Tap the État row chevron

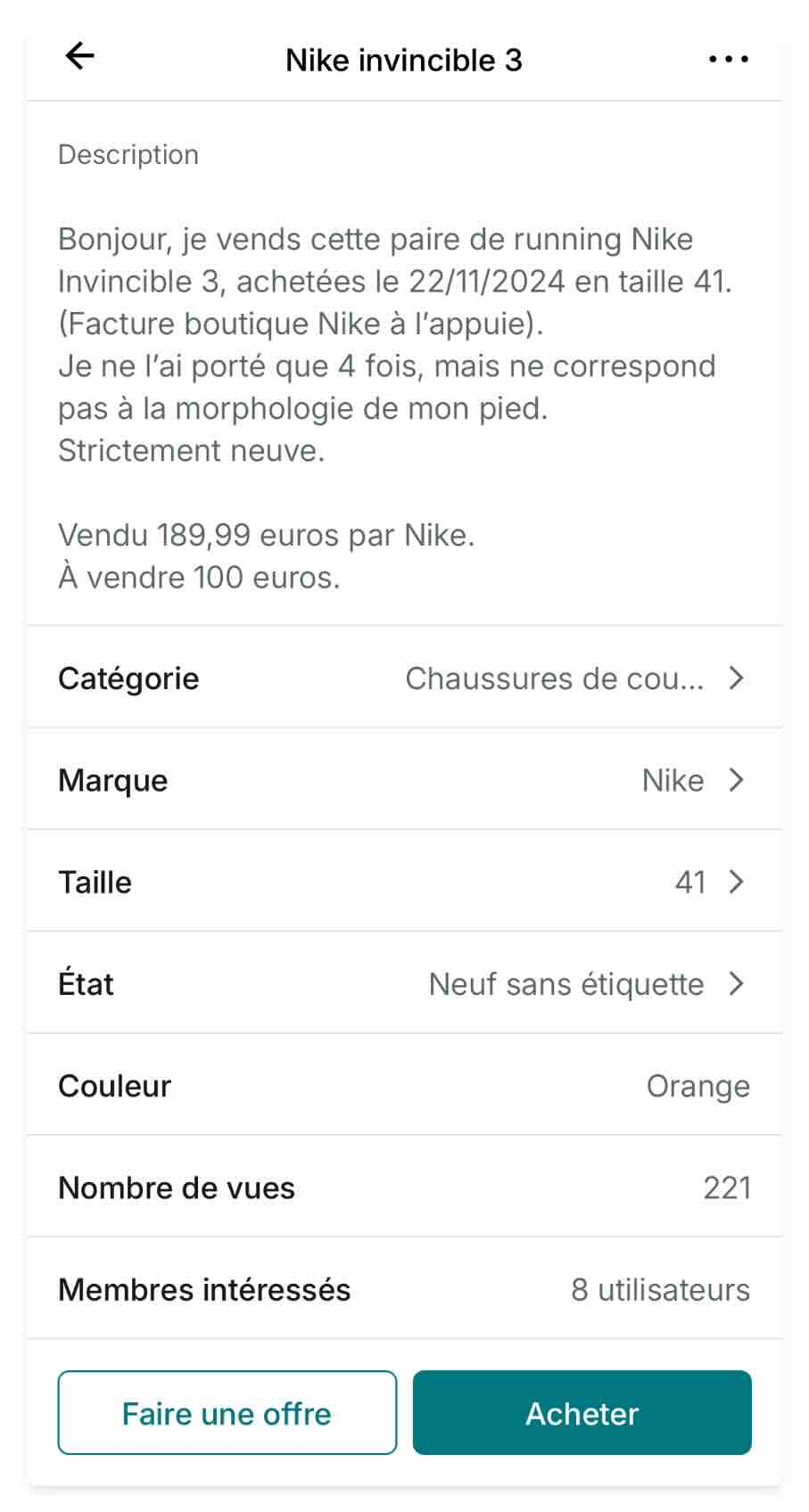[737, 984]
